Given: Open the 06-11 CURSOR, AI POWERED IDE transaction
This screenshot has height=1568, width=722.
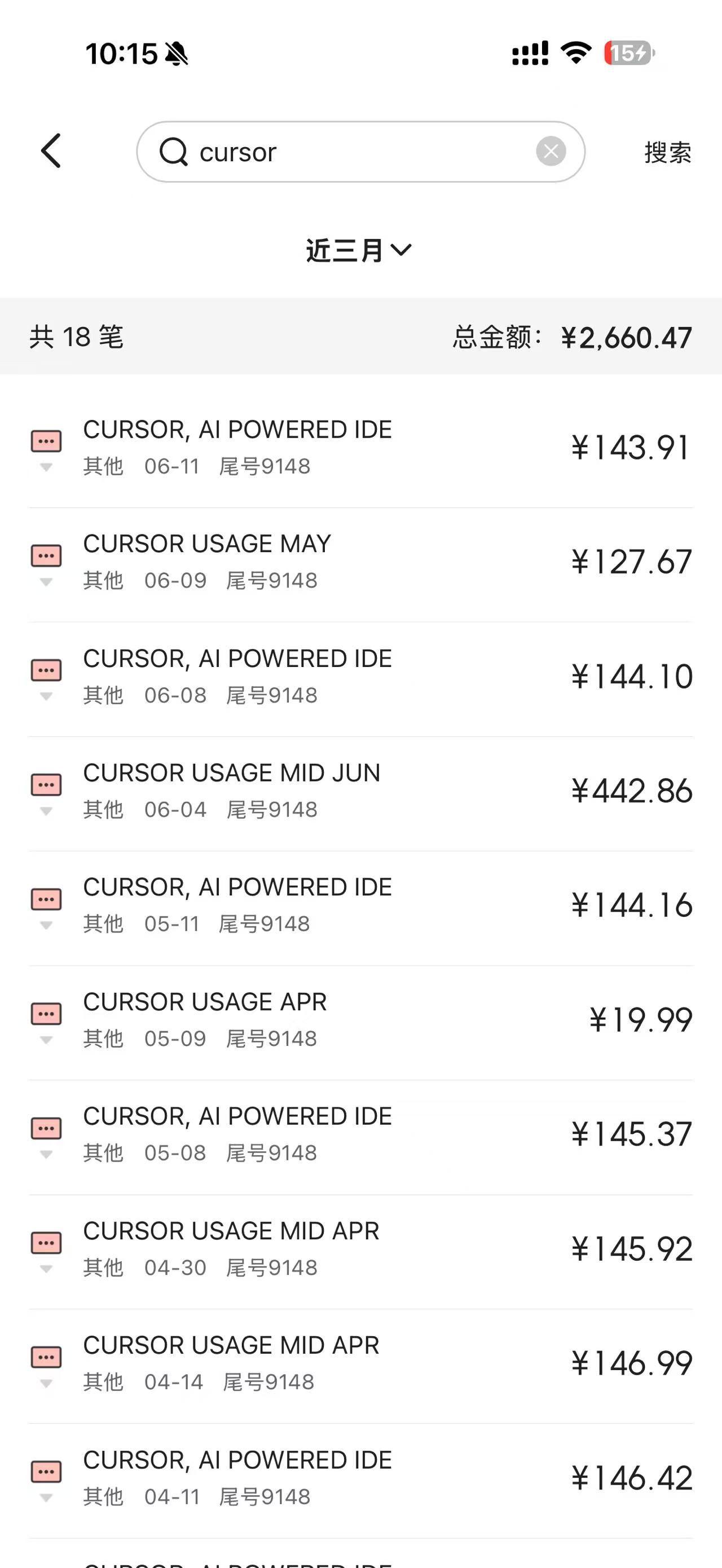Looking at the screenshot, I should (361, 447).
